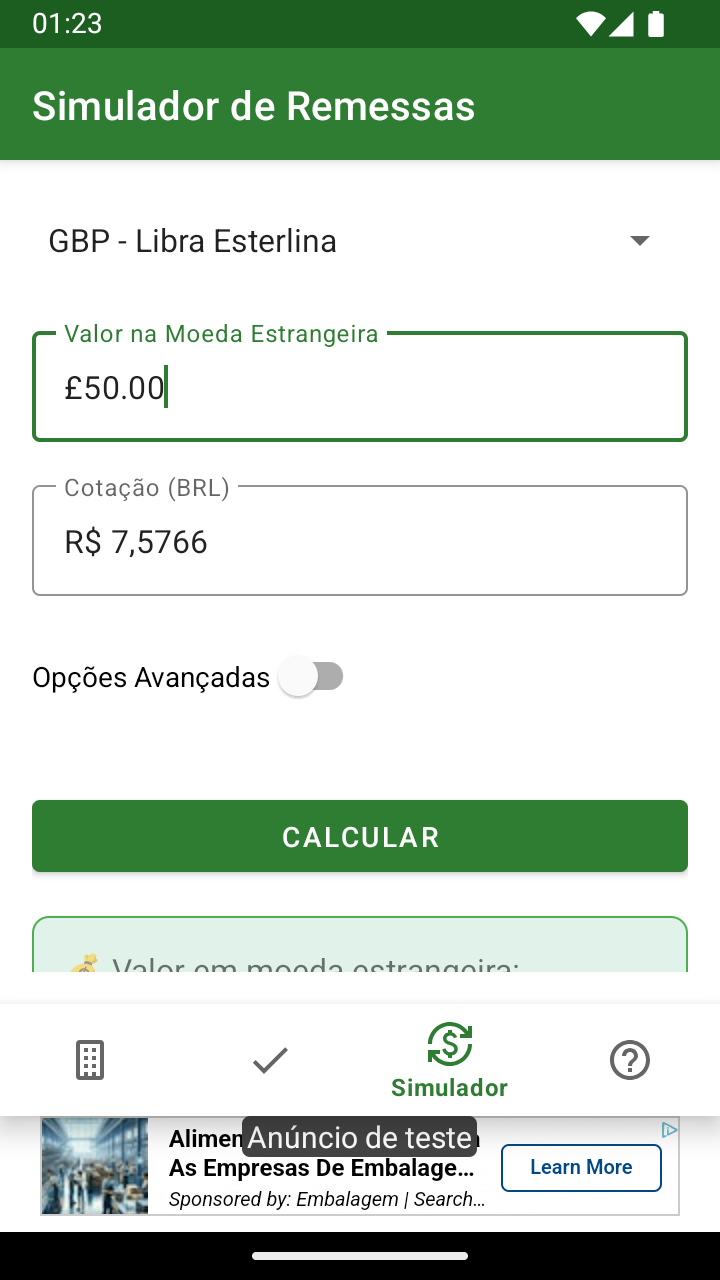Hit the CALCULAR button
720x1280 pixels.
[360, 836]
